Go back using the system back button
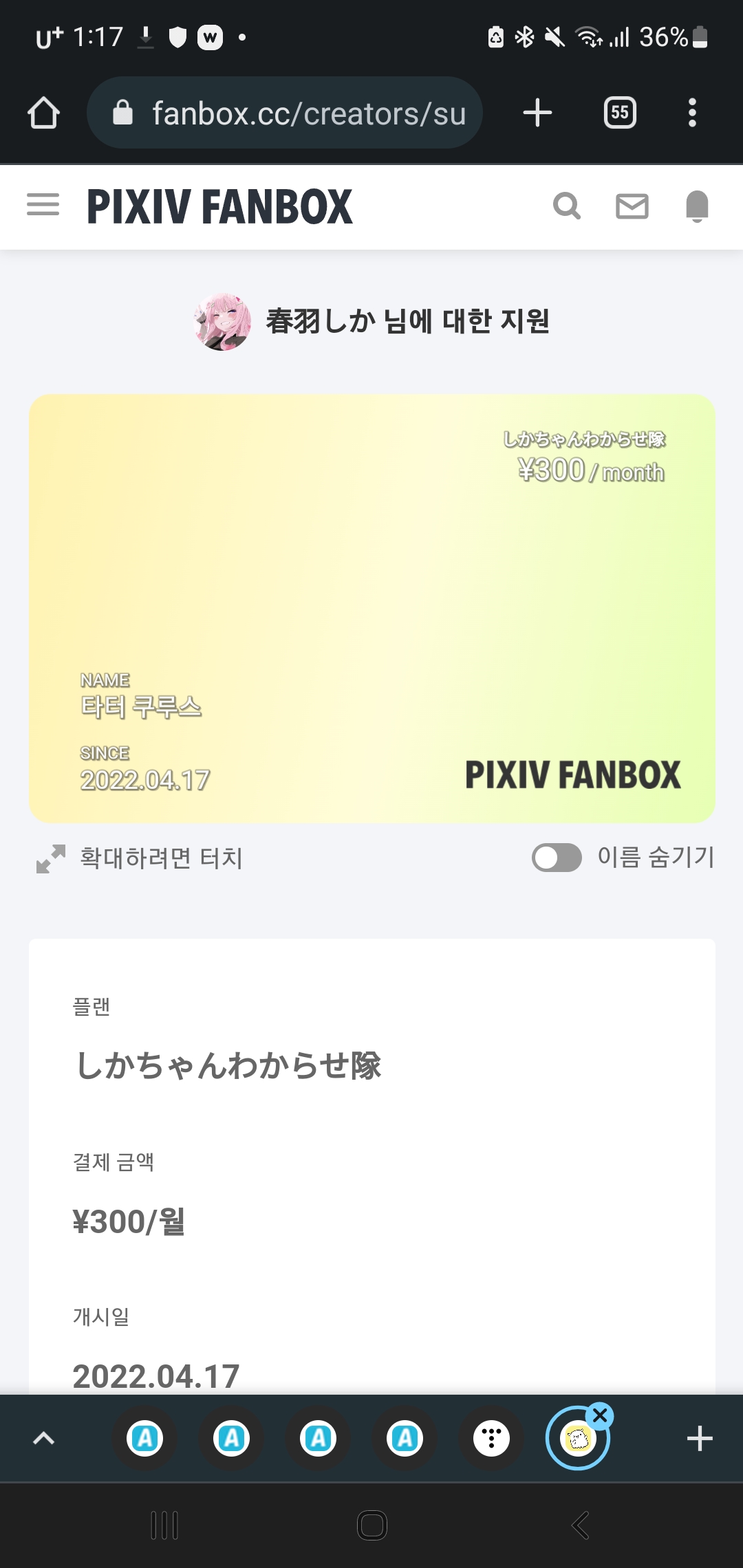 pos(580,1525)
